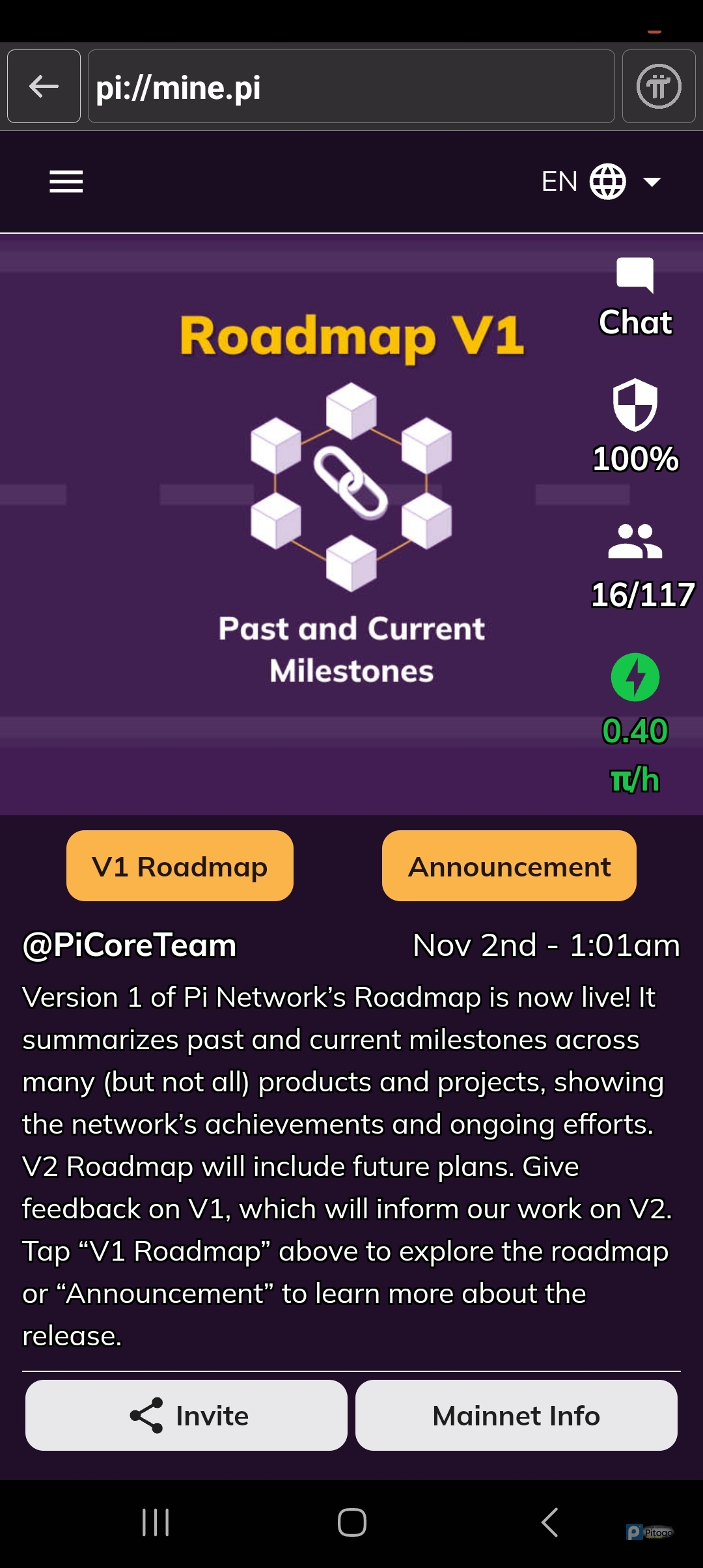Tap the green lightning mining button
Image resolution: width=703 pixels, height=1568 pixels.
click(x=635, y=677)
